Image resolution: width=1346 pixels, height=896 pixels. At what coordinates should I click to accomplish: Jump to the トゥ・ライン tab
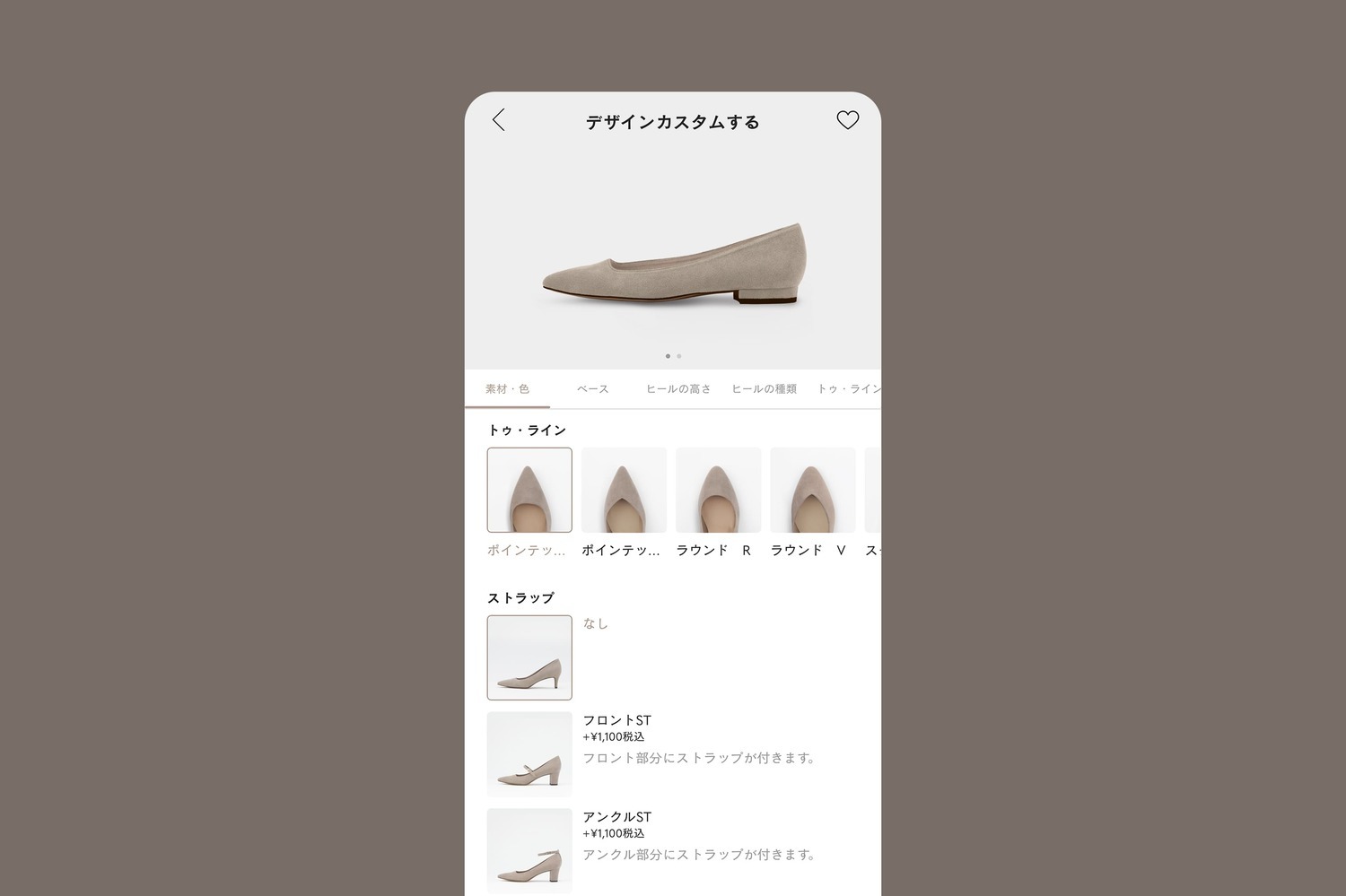(x=848, y=389)
